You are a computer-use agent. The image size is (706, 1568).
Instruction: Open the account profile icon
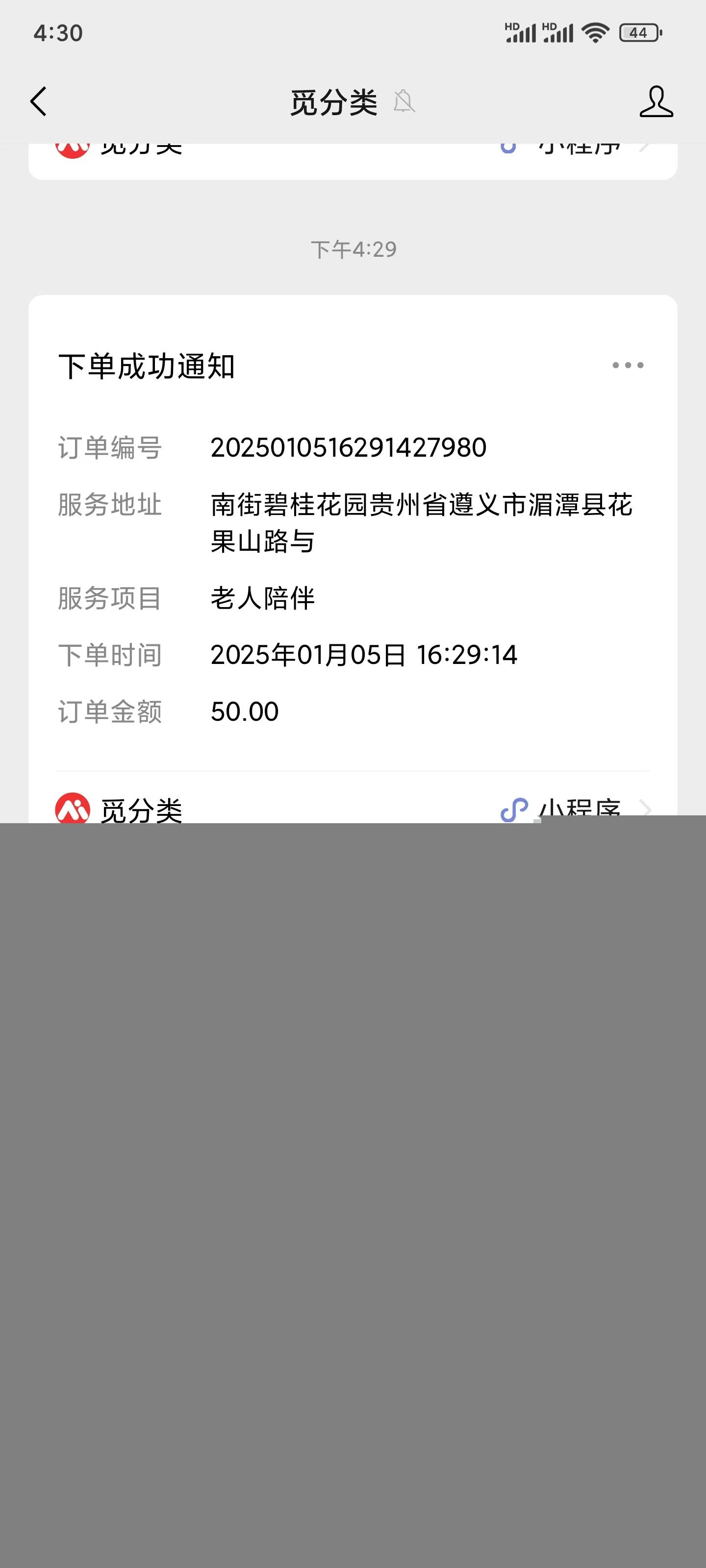click(656, 101)
